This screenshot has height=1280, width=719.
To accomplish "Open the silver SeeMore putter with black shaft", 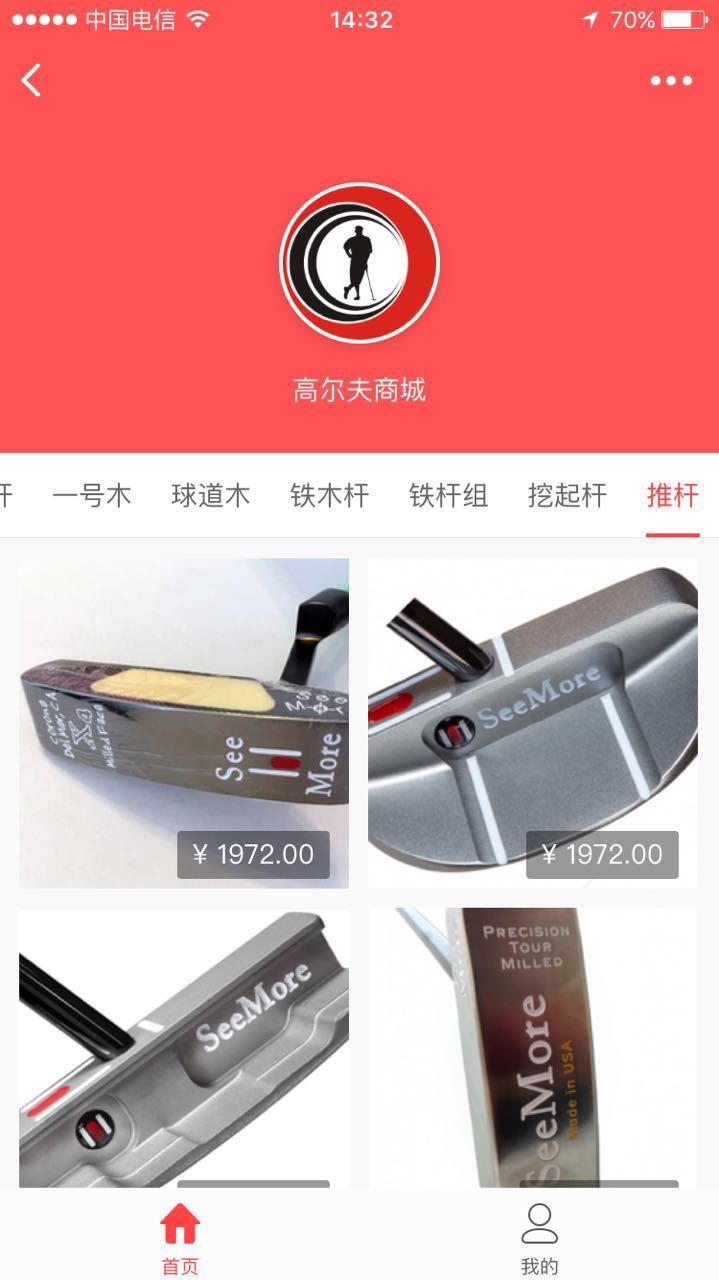I will 184,1045.
